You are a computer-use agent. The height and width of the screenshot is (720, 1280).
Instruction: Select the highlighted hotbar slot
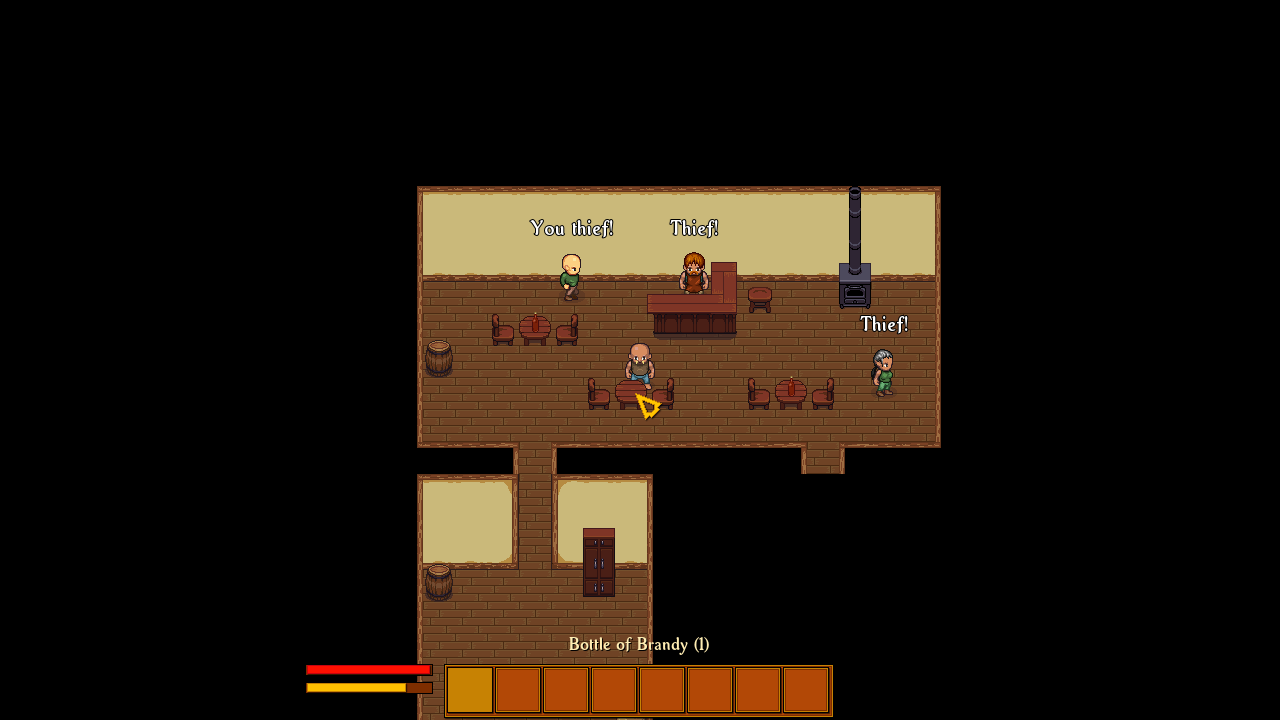469,690
